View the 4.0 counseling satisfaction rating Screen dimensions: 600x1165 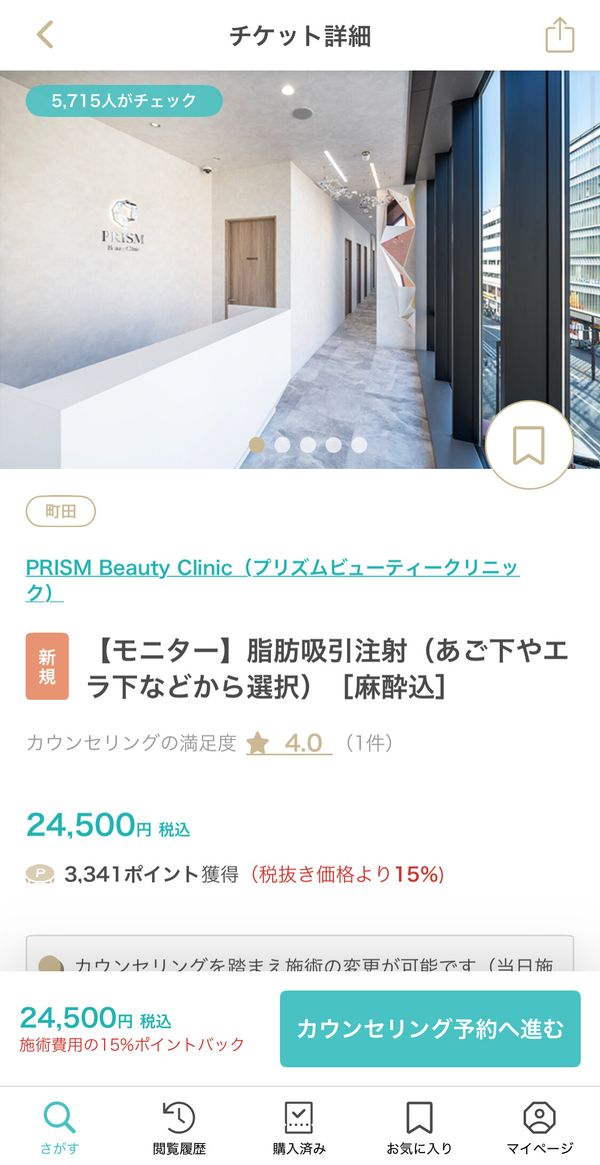pyautogui.click(x=290, y=742)
